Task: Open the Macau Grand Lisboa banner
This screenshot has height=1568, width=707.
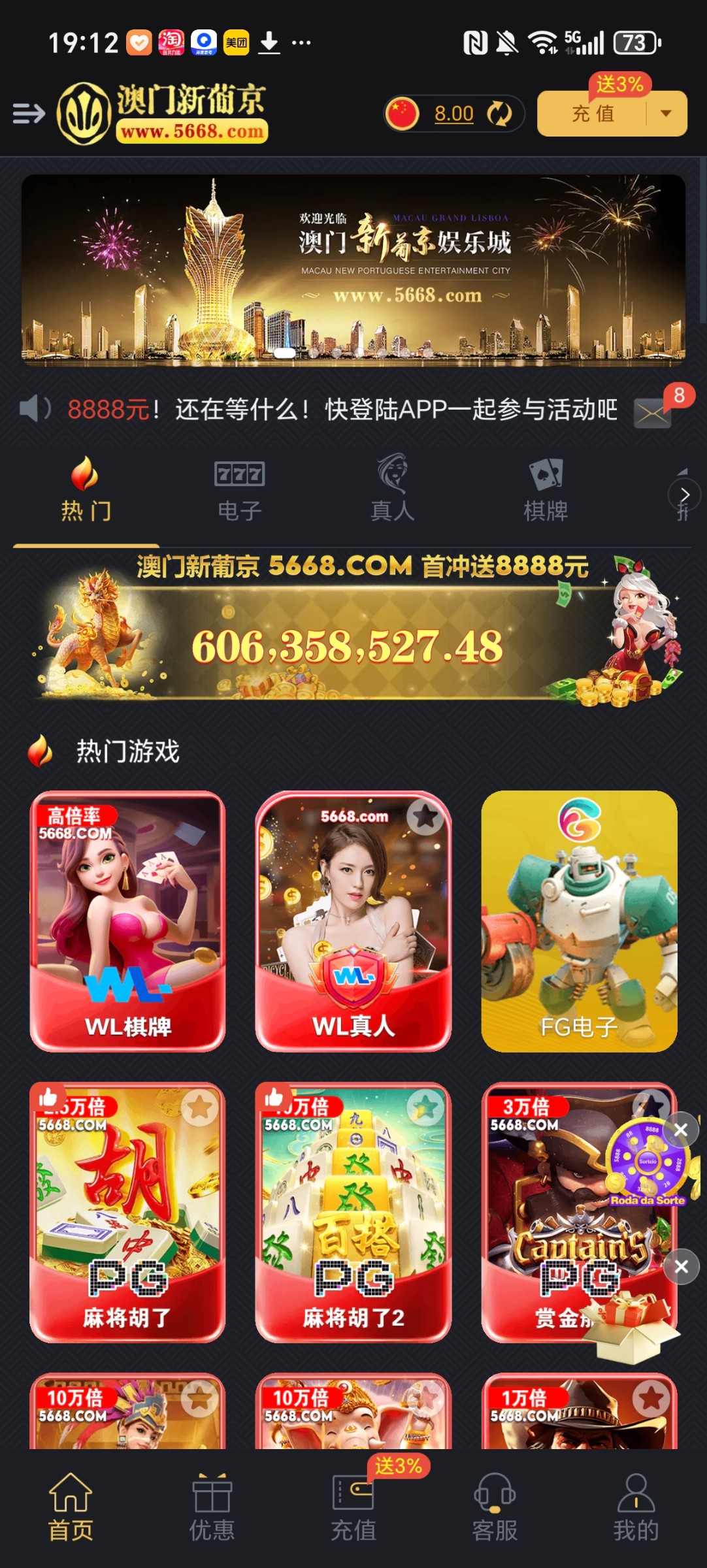Action: click(353, 268)
